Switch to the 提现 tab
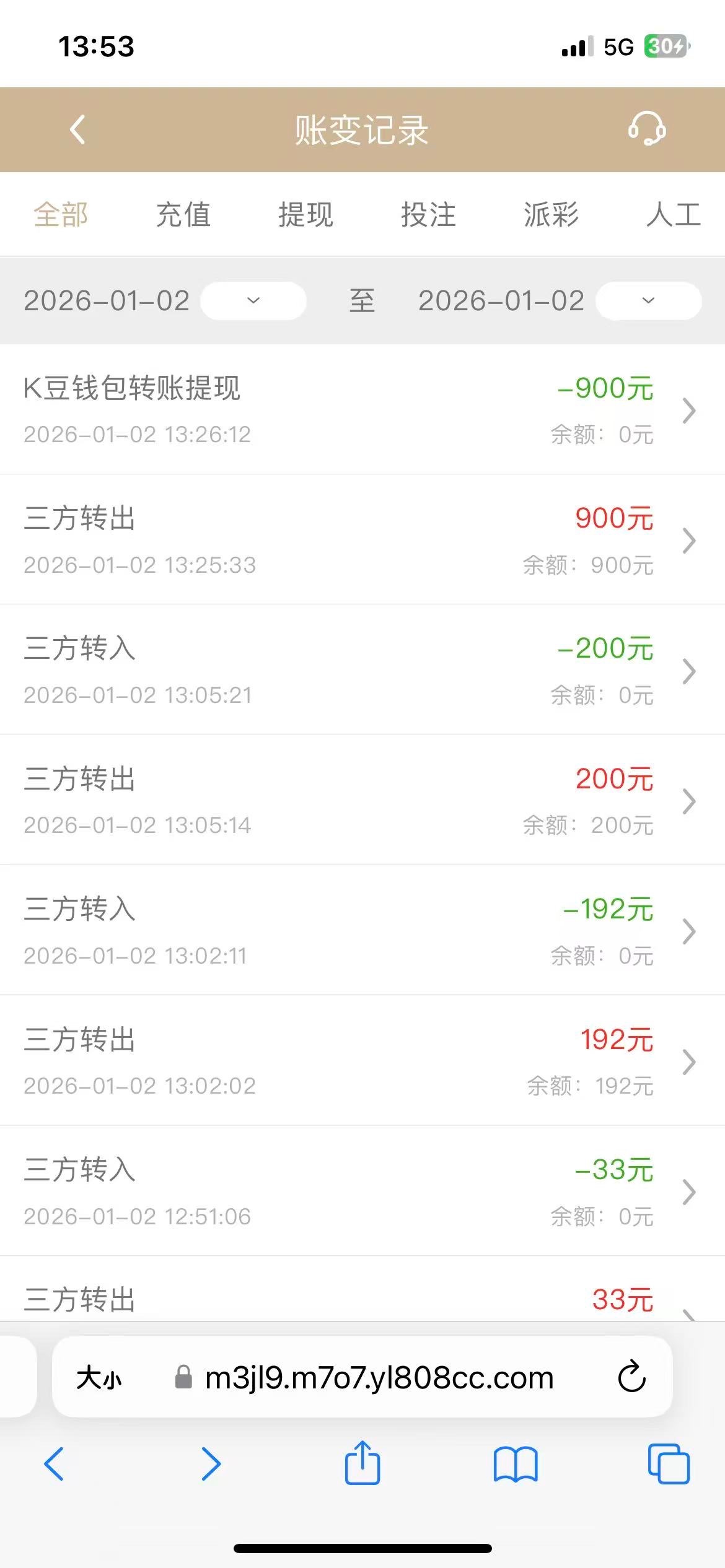This screenshot has height=1568, width=725. tap(305, 215)
